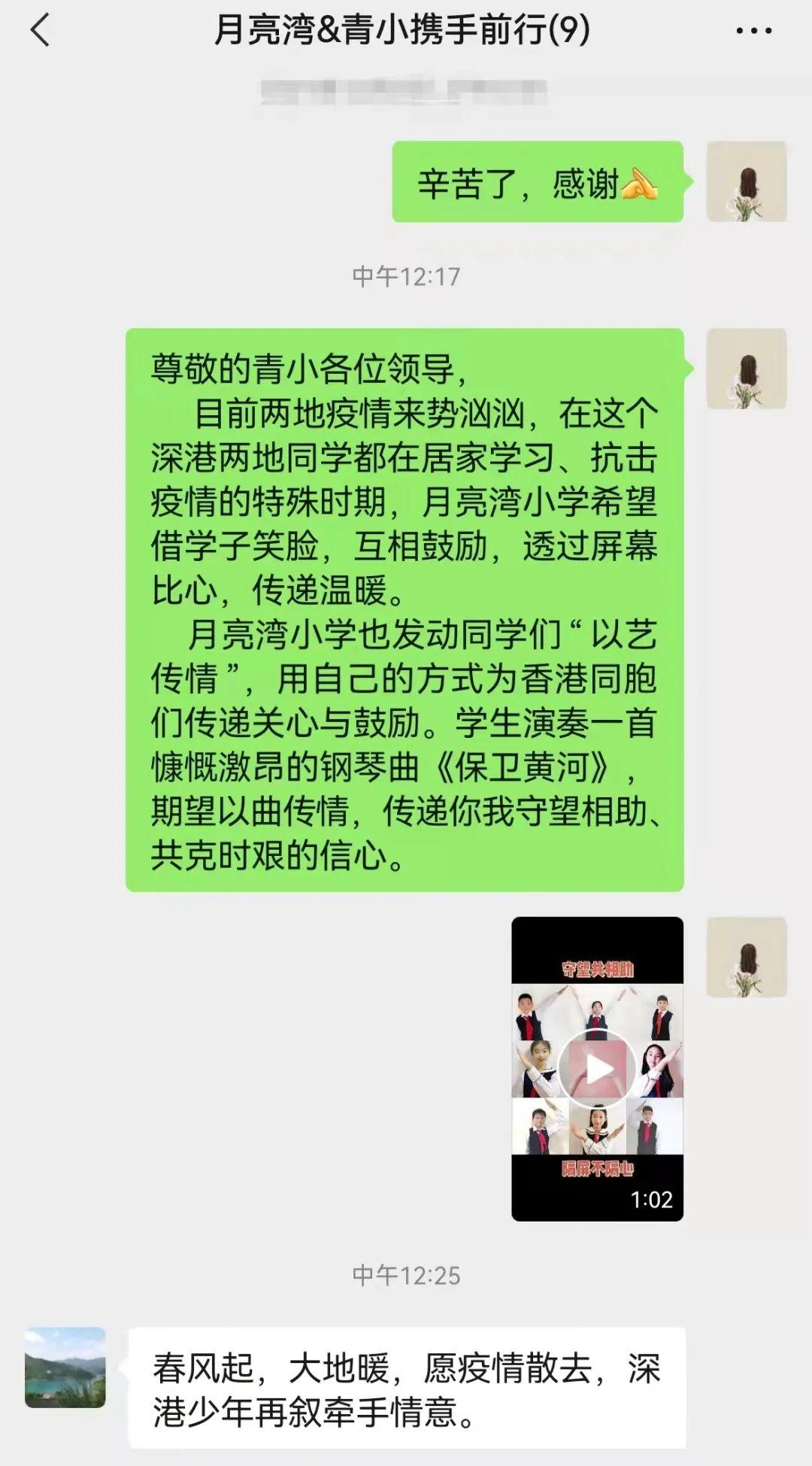Open the three-dot chat info menu

753,32
